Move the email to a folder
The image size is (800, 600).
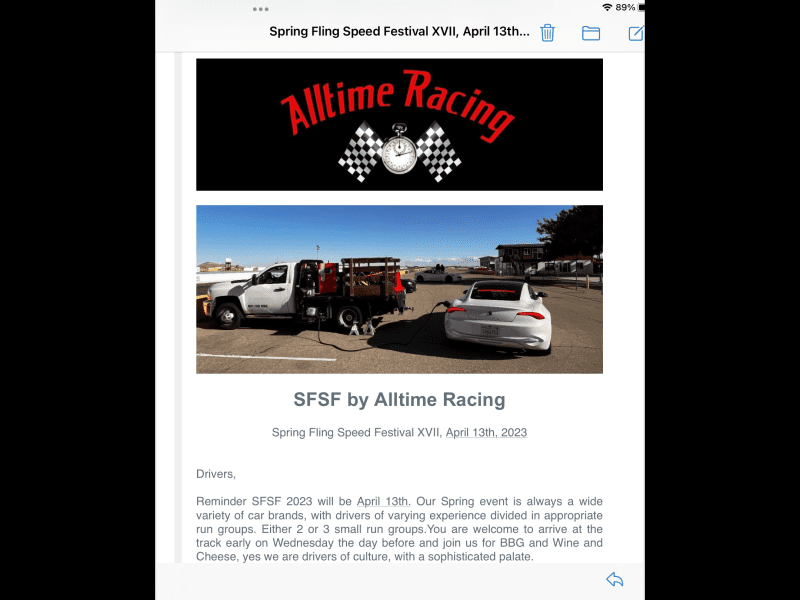(591, 33)
